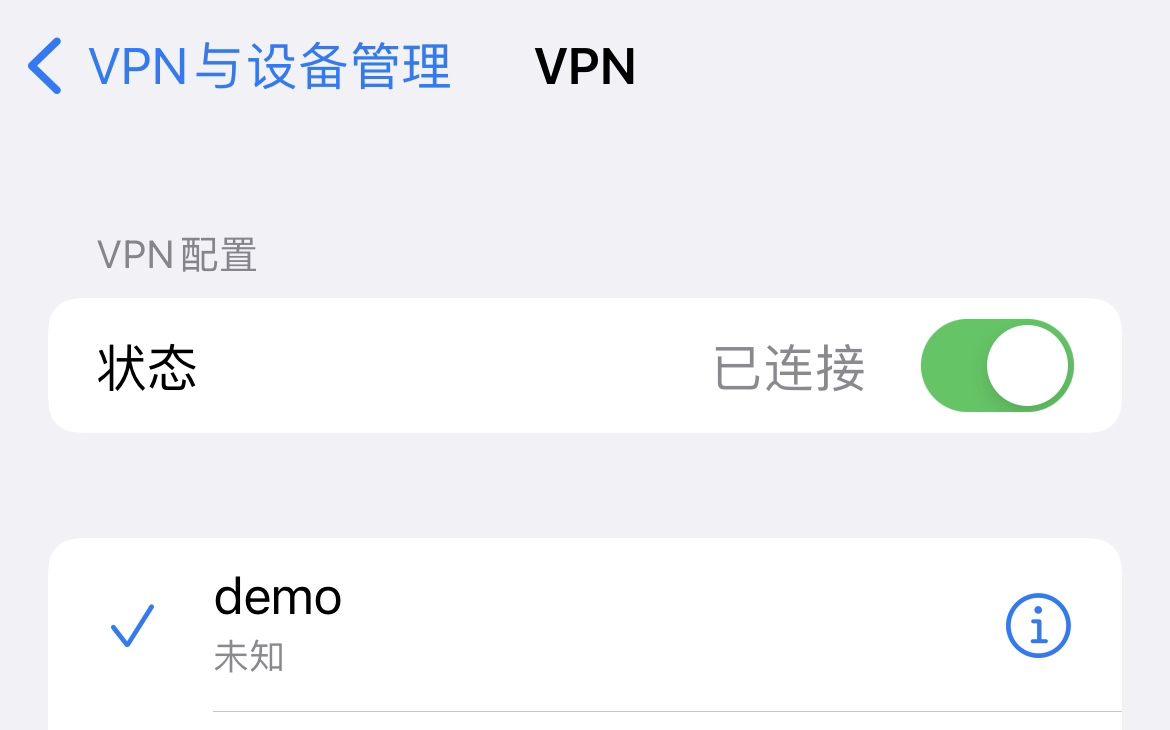
Task: Turn off the VPN 状态 switch
Action: pyautogui.click(x=996, y=366)
